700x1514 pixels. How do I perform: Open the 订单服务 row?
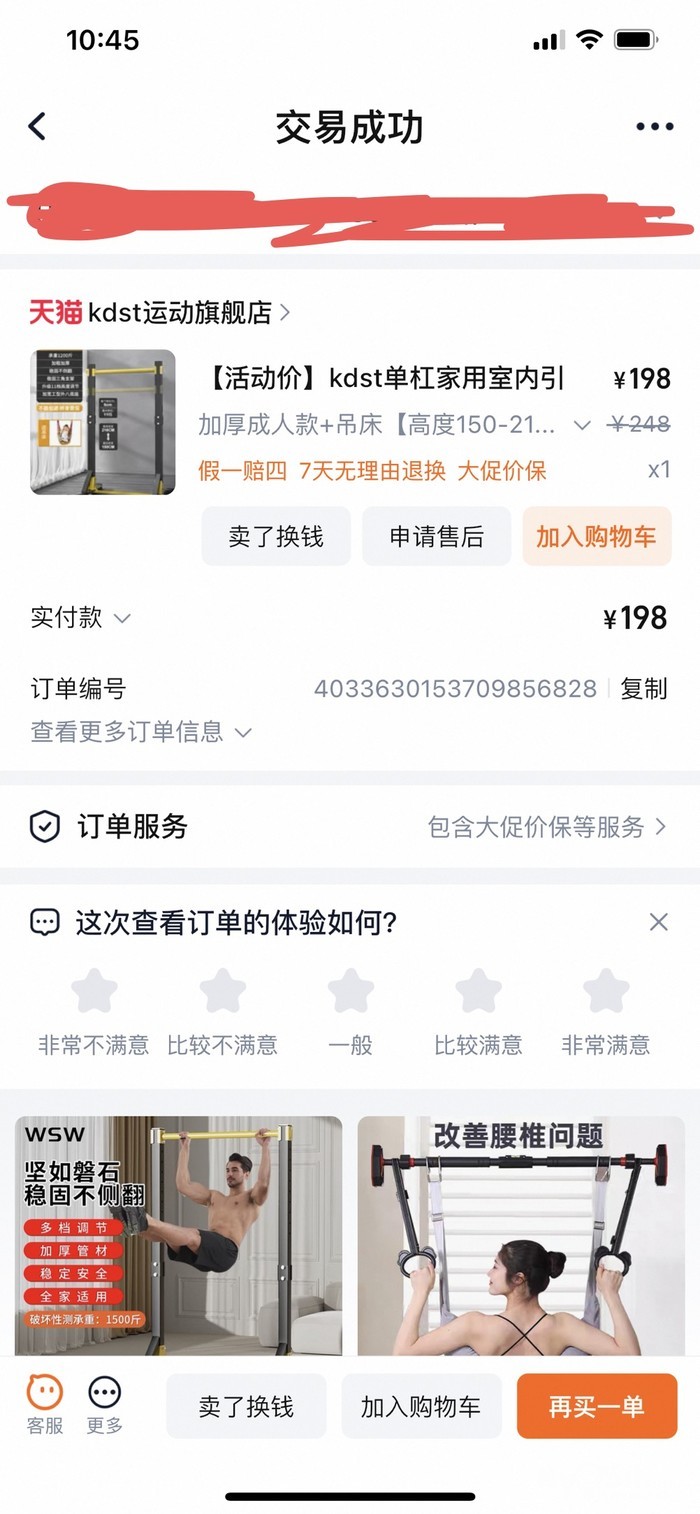click(x=350, y=827)
